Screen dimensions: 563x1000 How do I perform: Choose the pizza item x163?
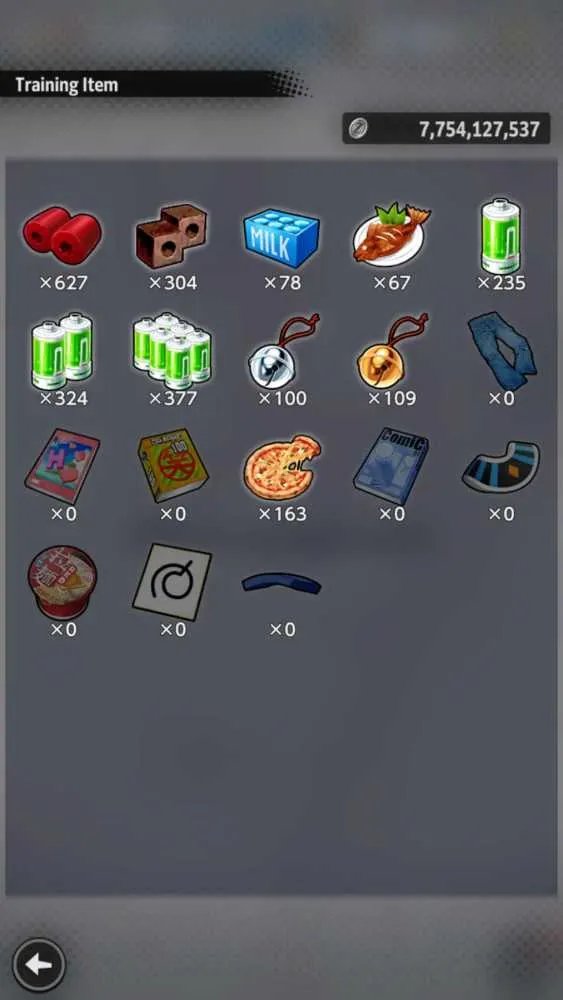282,467
